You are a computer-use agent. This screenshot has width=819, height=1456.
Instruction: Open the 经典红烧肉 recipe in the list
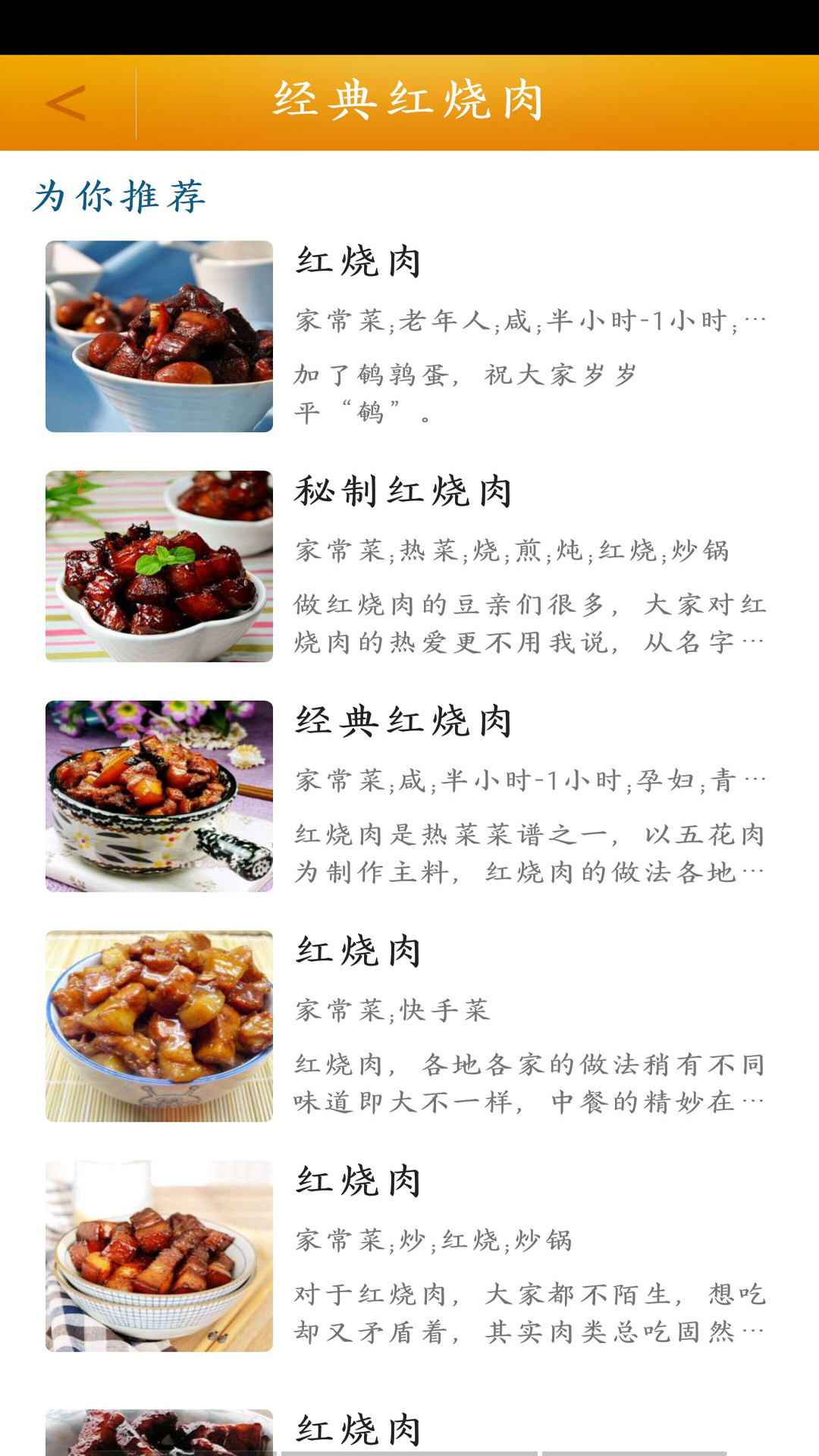(x=409, y=796)
